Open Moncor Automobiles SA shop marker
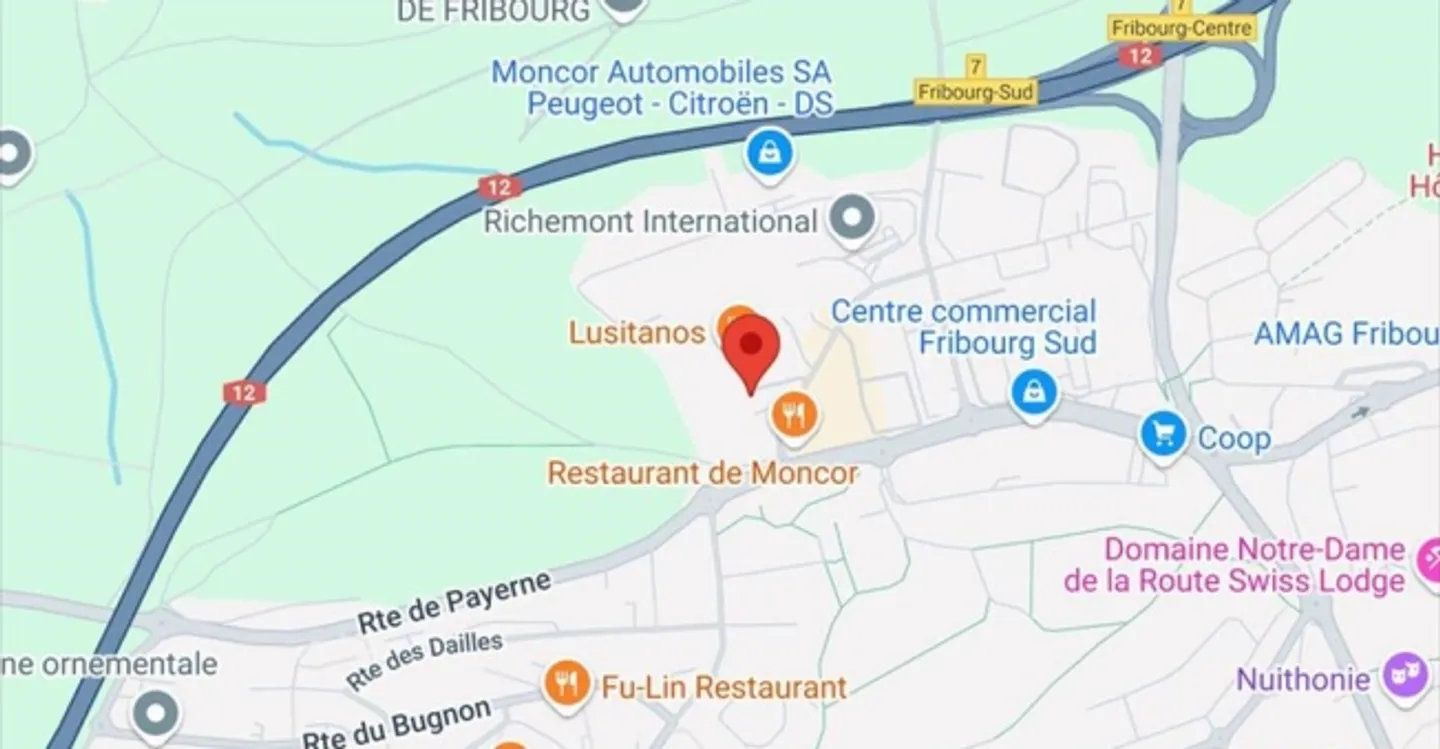This screenshot has height=749, width=1440. [x=769, y=153]
